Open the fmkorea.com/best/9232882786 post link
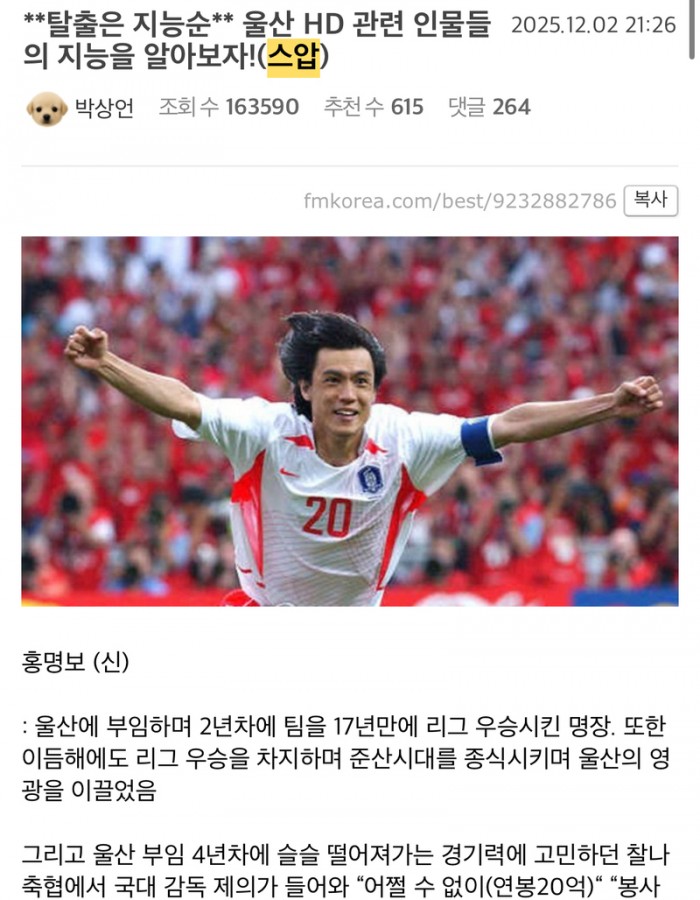Screen dimensions: 700x900 pos(459,201)
